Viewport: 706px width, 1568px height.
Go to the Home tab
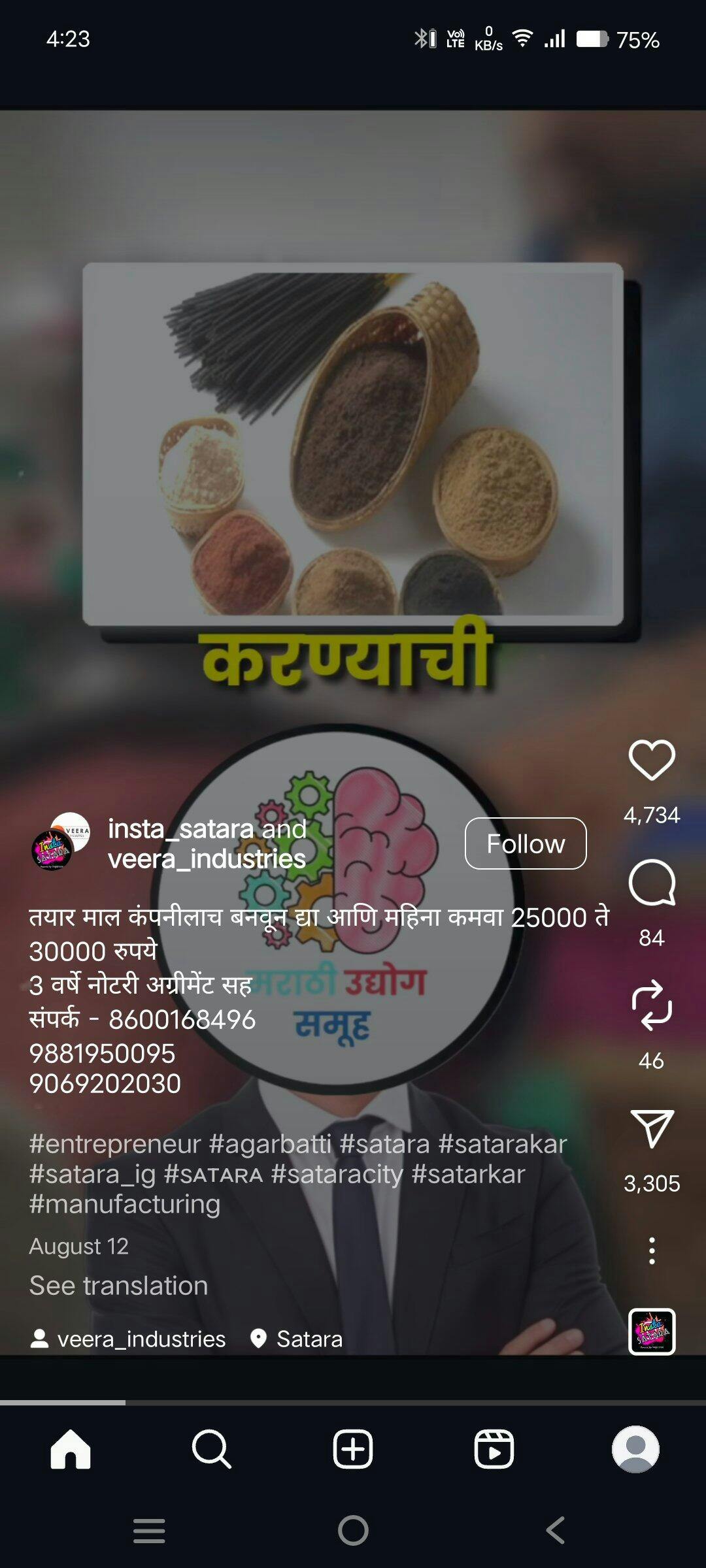pyautogui.click(x=71, y=1449)
